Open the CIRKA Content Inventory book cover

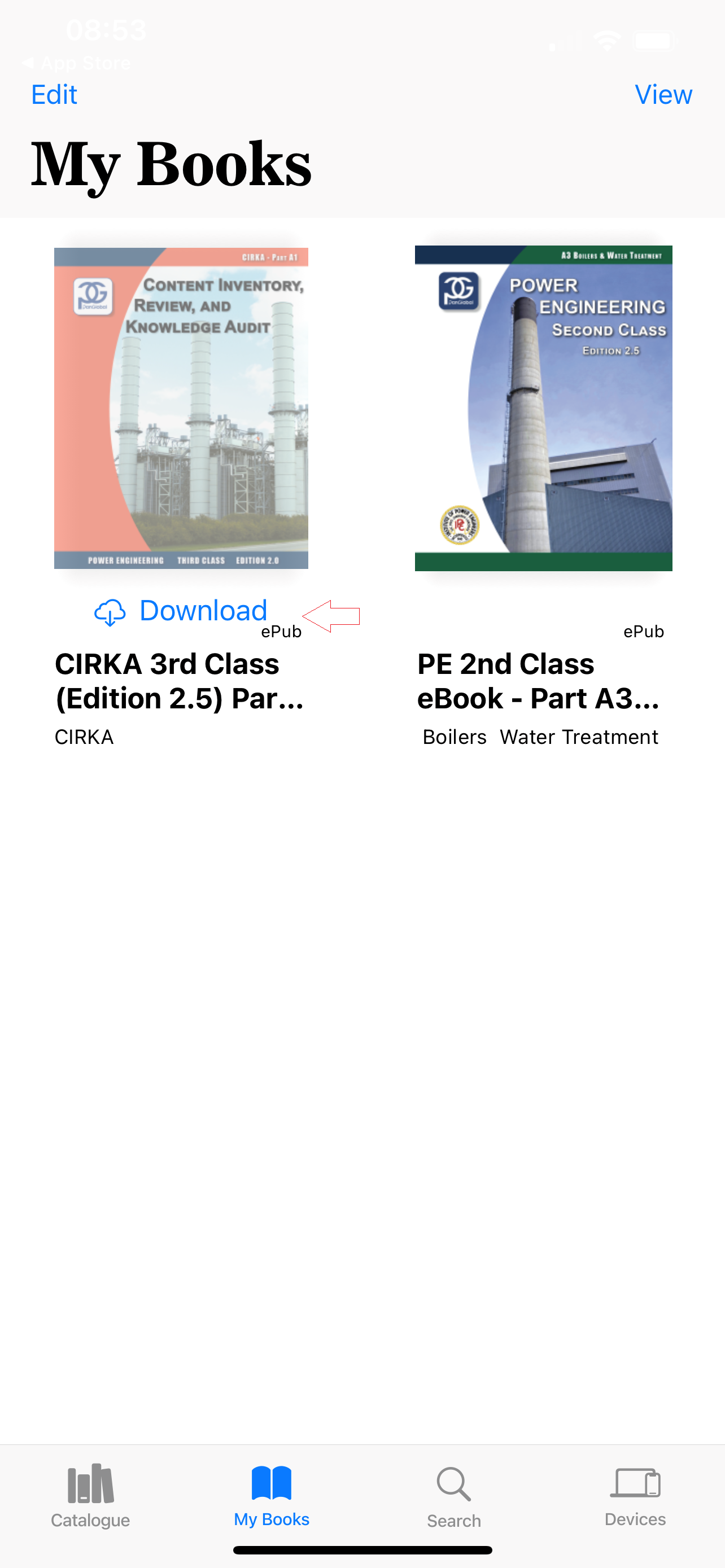[181, 408]
